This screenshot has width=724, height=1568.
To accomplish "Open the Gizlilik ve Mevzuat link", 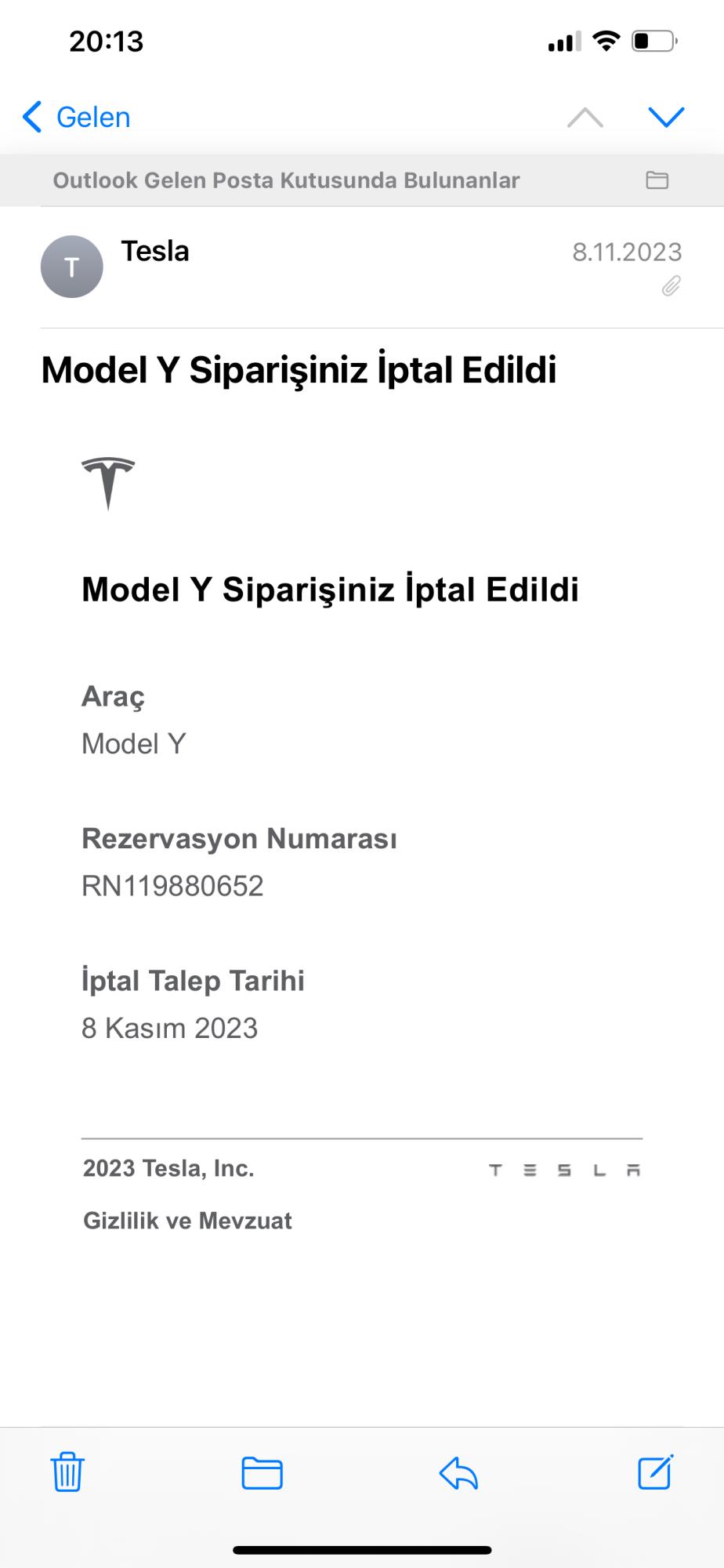I will point(188,1221).
